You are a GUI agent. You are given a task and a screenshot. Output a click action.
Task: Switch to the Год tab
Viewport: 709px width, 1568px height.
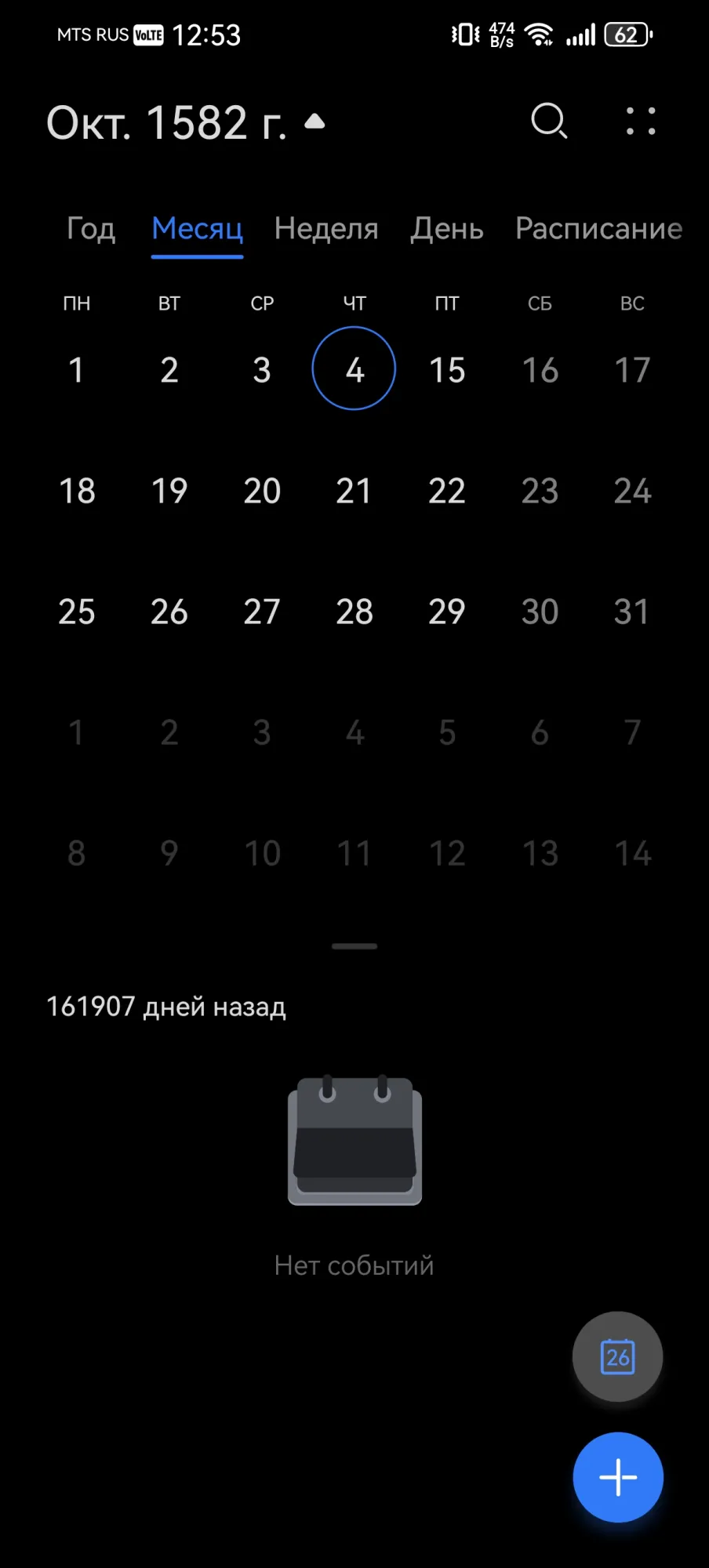tap(91, 228)
